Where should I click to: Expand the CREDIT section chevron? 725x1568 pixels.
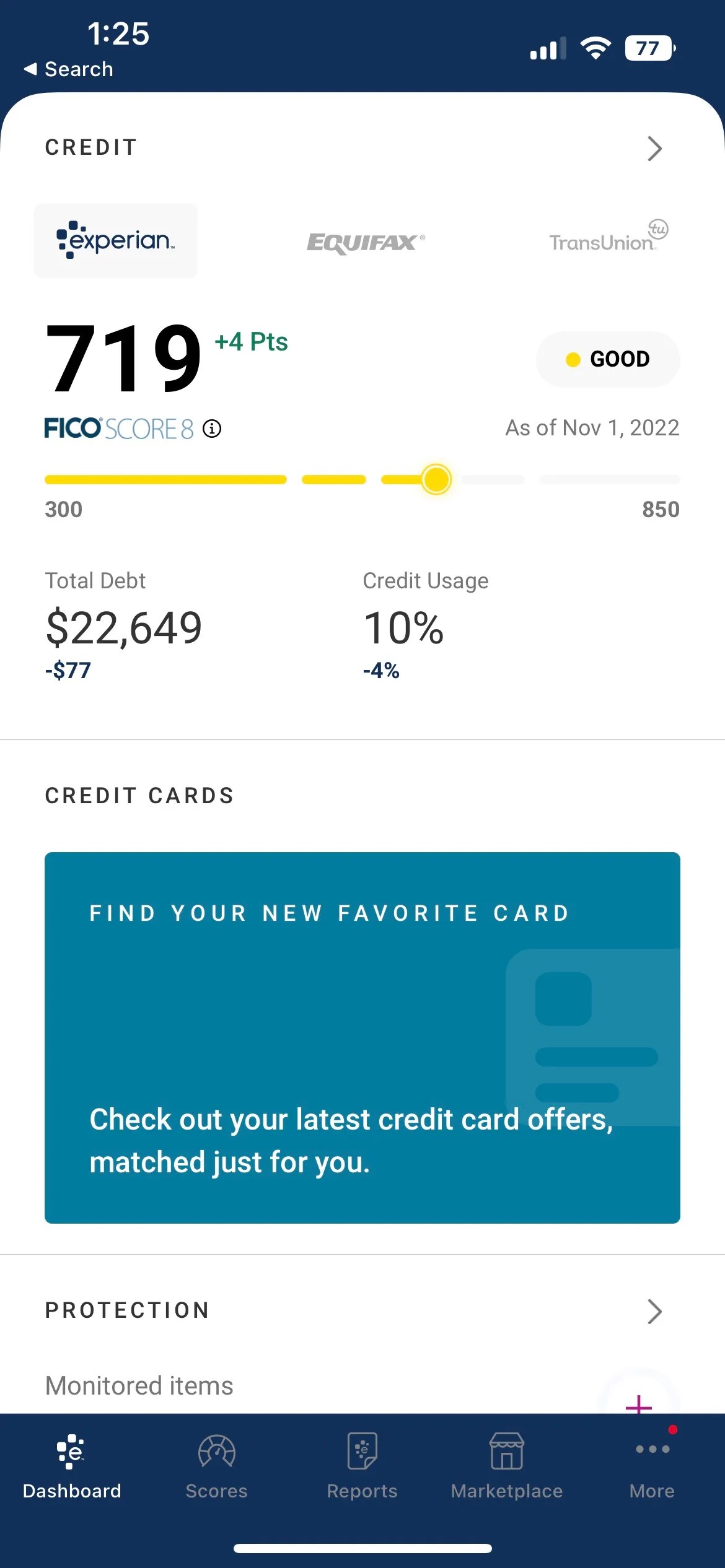(x=654, y=149)
